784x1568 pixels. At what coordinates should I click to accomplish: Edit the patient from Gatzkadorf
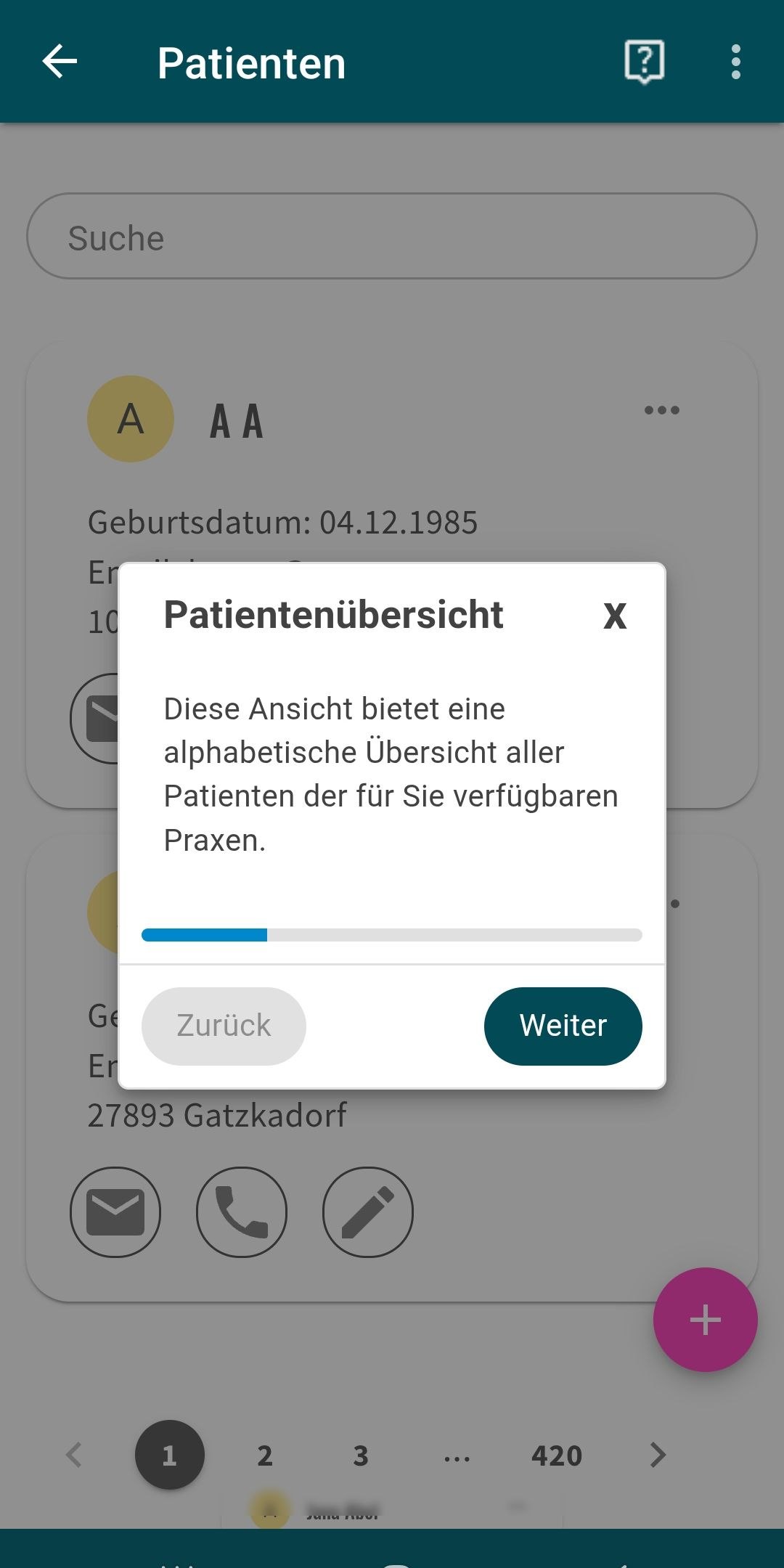click(368, 1212)
